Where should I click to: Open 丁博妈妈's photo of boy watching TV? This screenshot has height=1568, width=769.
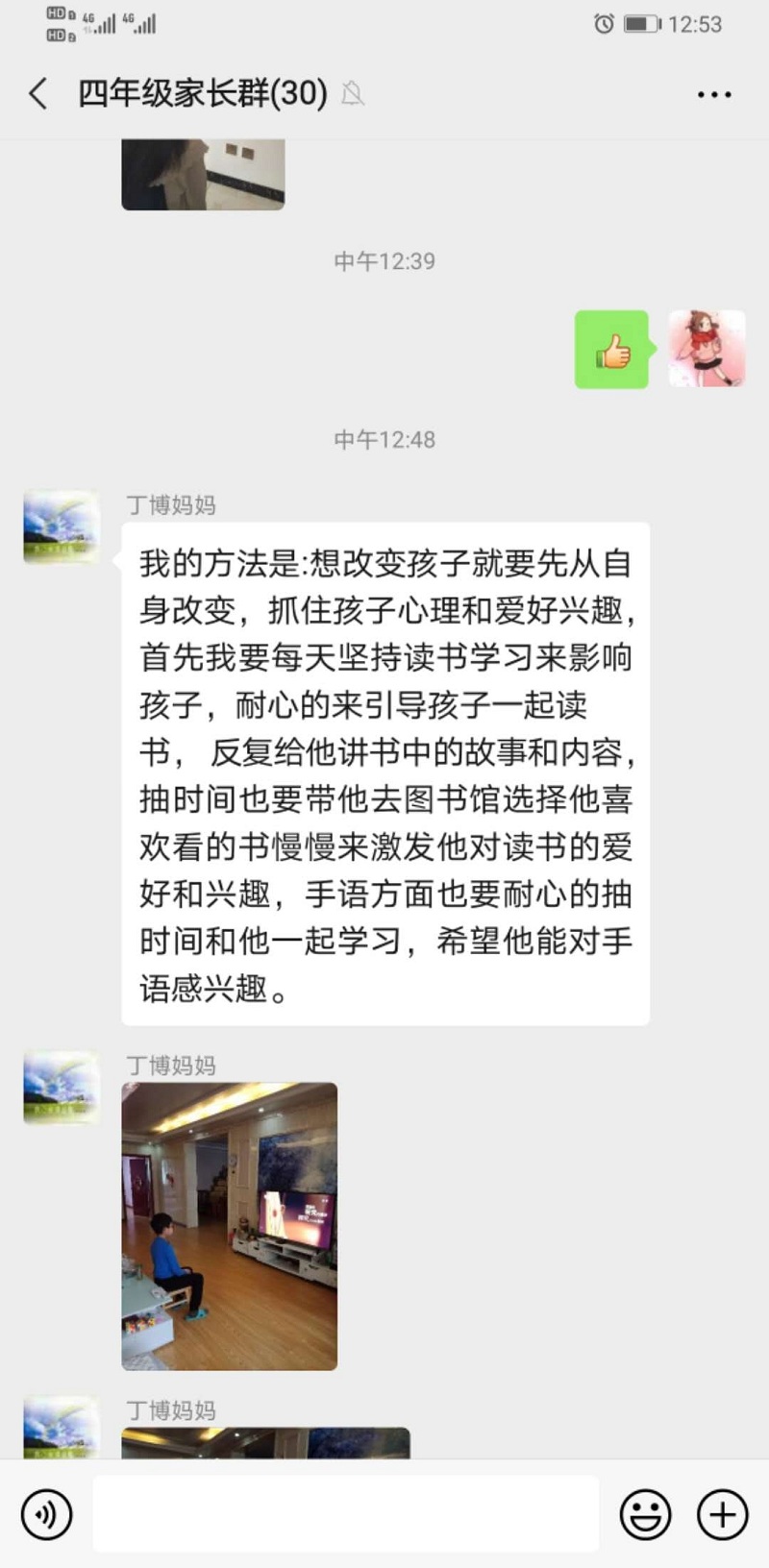pyautogui.click(x=229, y=1226)
